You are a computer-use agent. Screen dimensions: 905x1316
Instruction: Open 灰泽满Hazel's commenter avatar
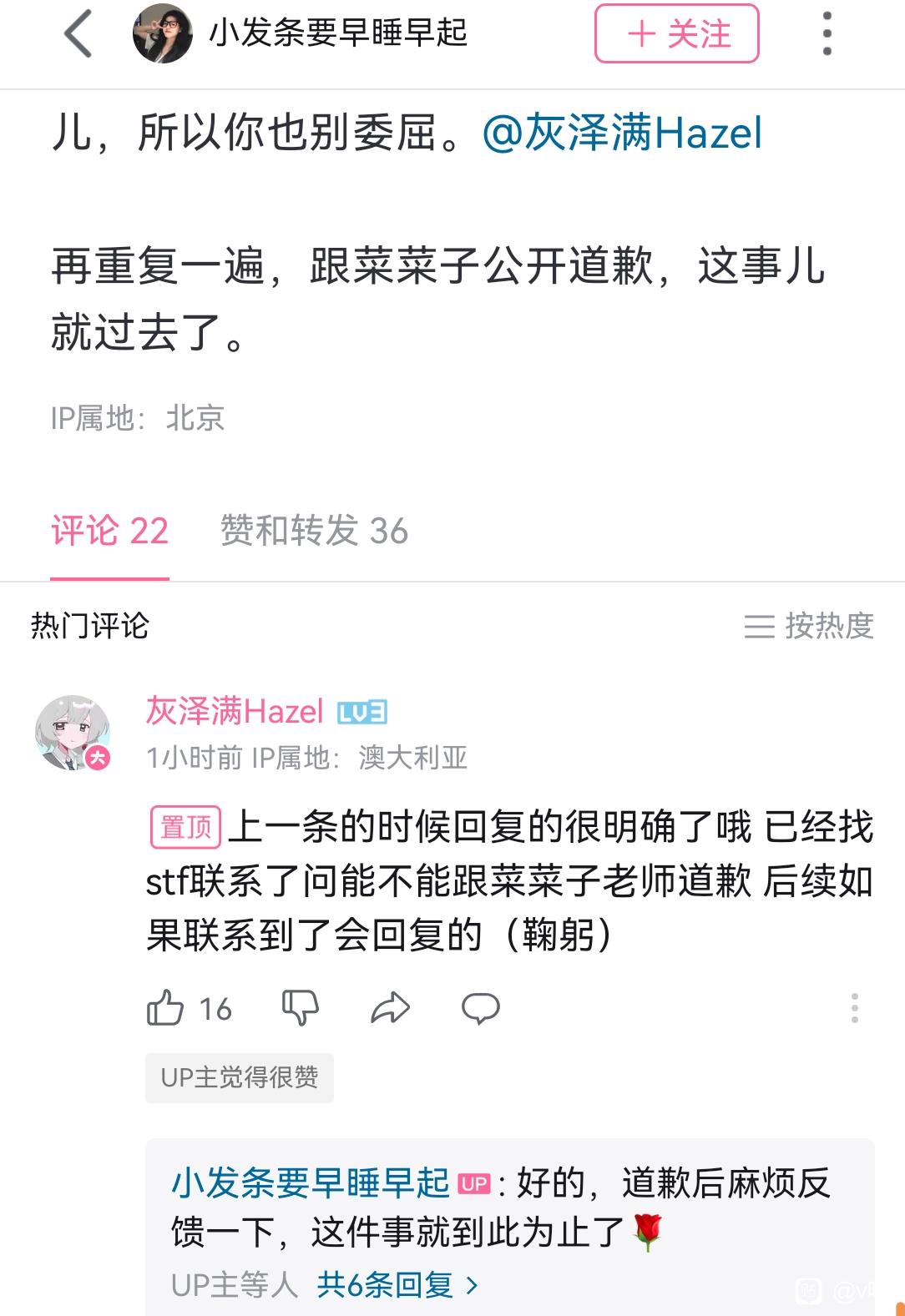(73, 733)
